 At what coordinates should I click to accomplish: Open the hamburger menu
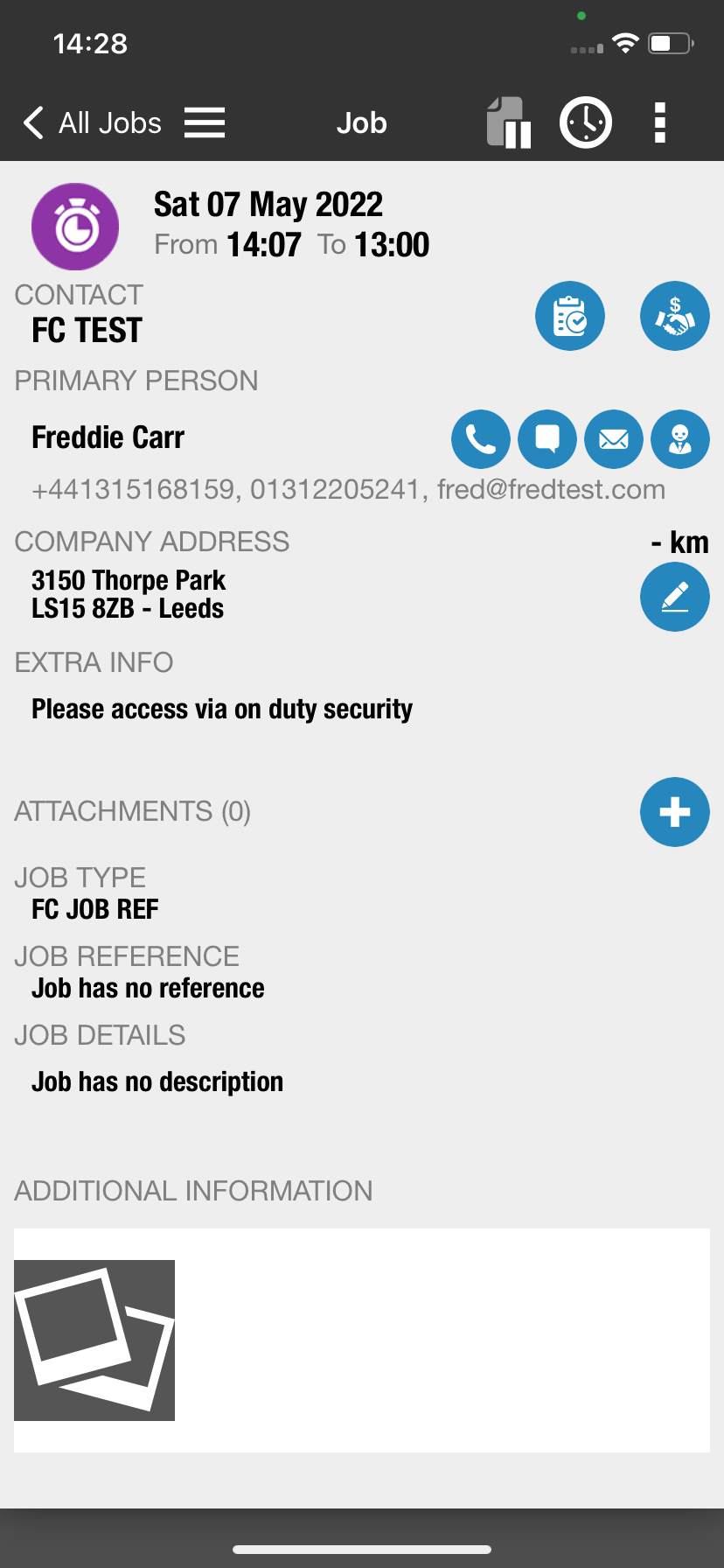point(205,122)
